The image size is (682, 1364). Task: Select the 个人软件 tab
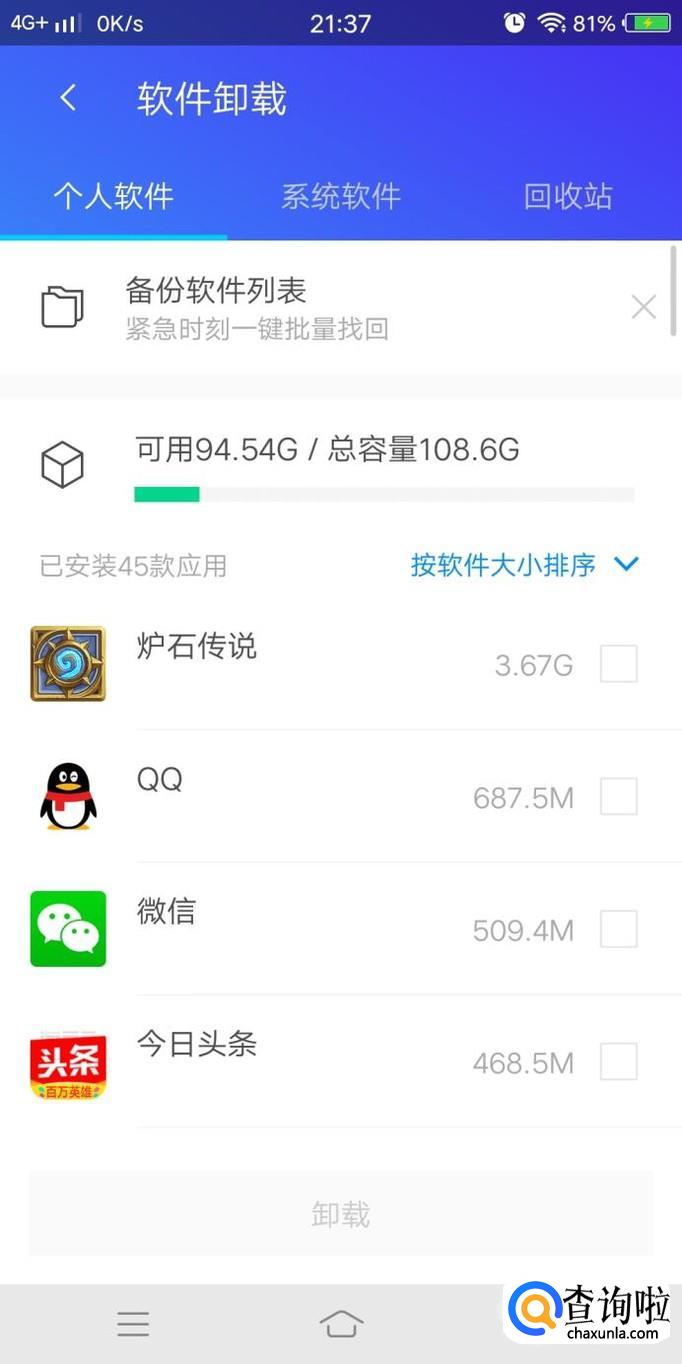coord(113,196)
